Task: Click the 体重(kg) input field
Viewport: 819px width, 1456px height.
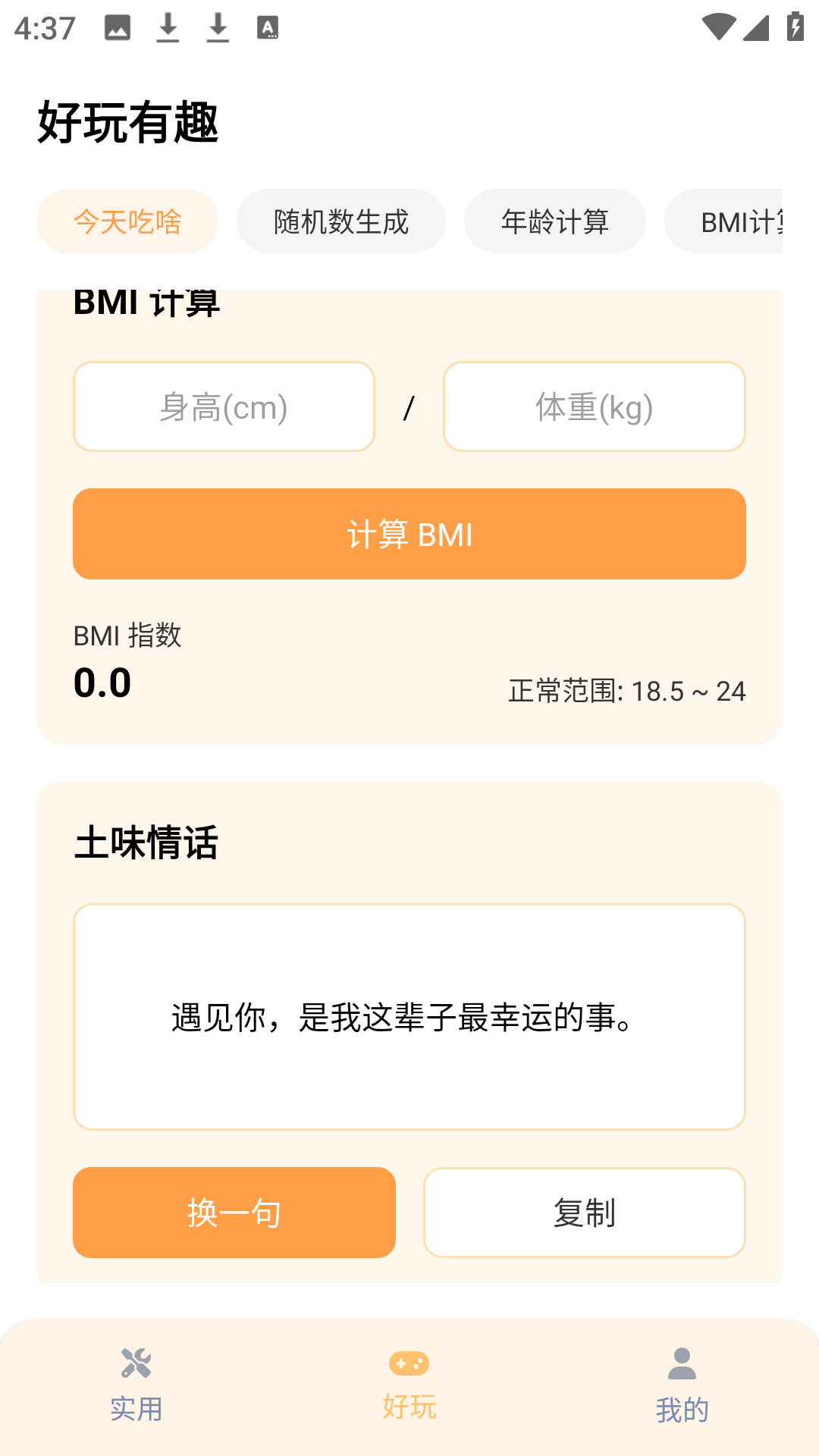Action: click(x=594, y=406)
